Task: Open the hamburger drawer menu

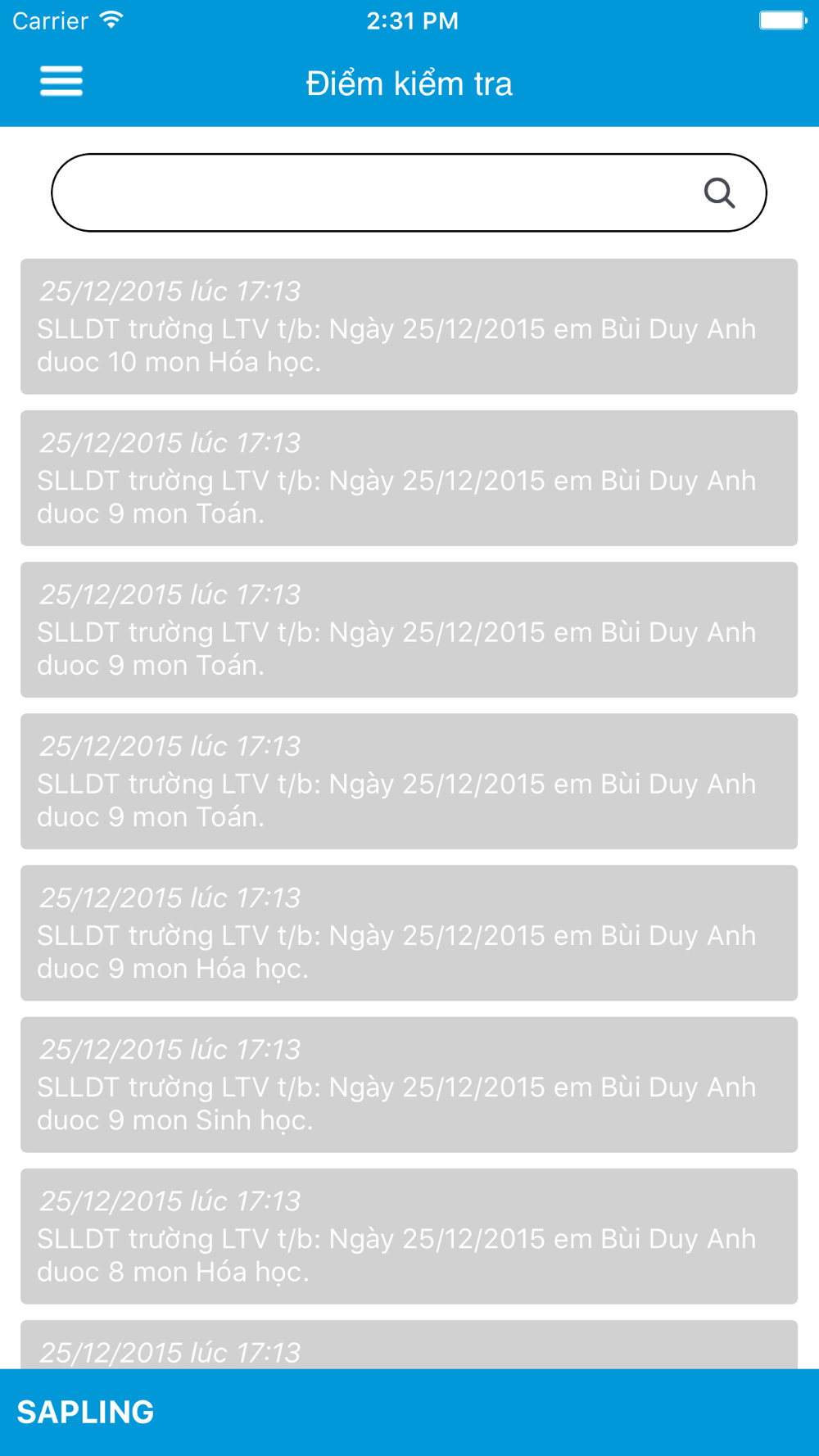Action: point(61,81)
